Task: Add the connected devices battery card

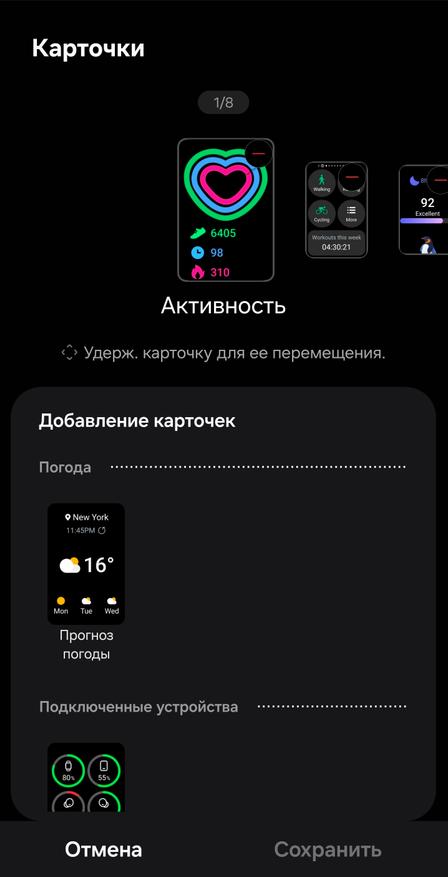Action: tap(86, 777)
